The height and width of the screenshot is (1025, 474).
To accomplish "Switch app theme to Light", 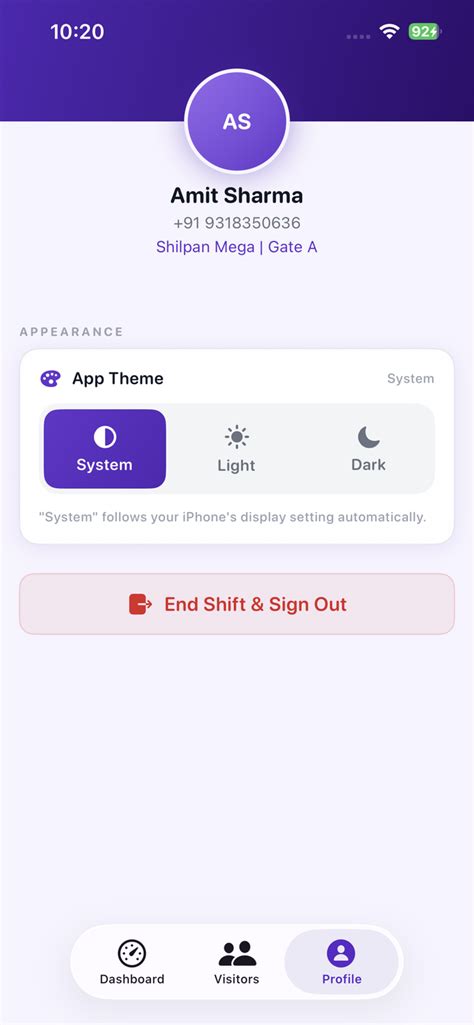I will pyautogui.click(x=236, y=448).
